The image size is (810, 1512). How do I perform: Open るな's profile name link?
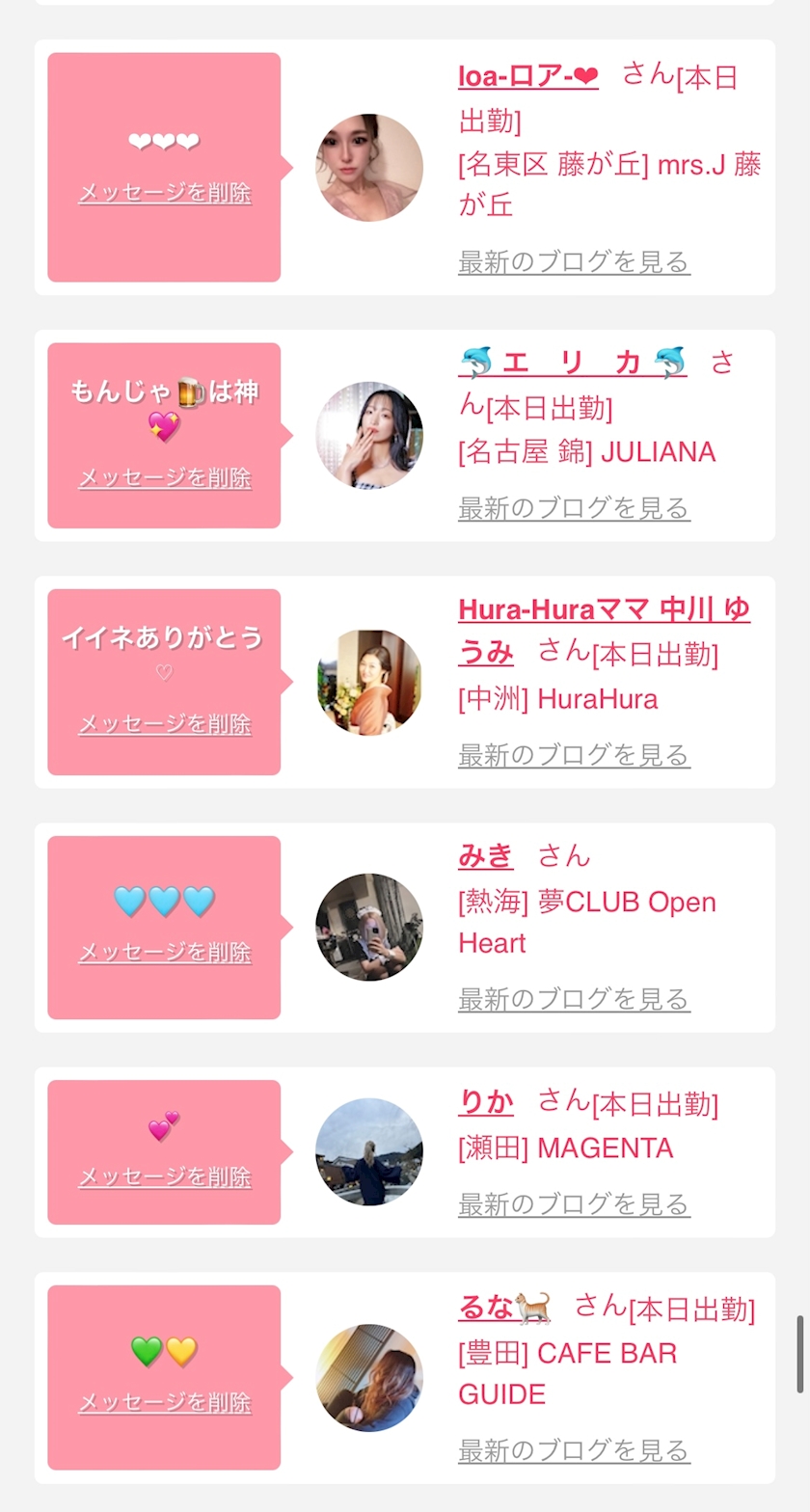click(x=504, y=1308)
